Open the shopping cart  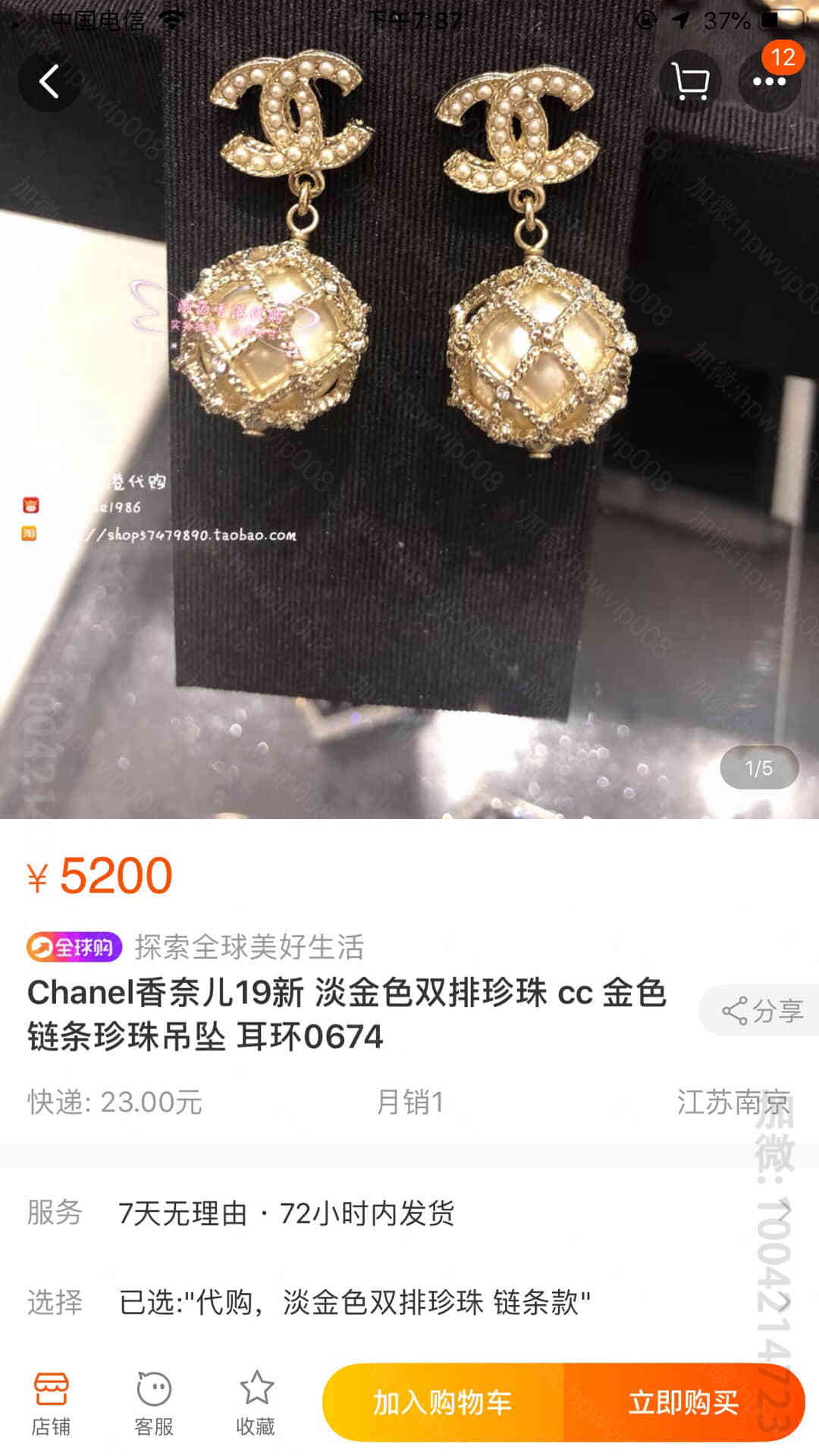tap(690, 81)
